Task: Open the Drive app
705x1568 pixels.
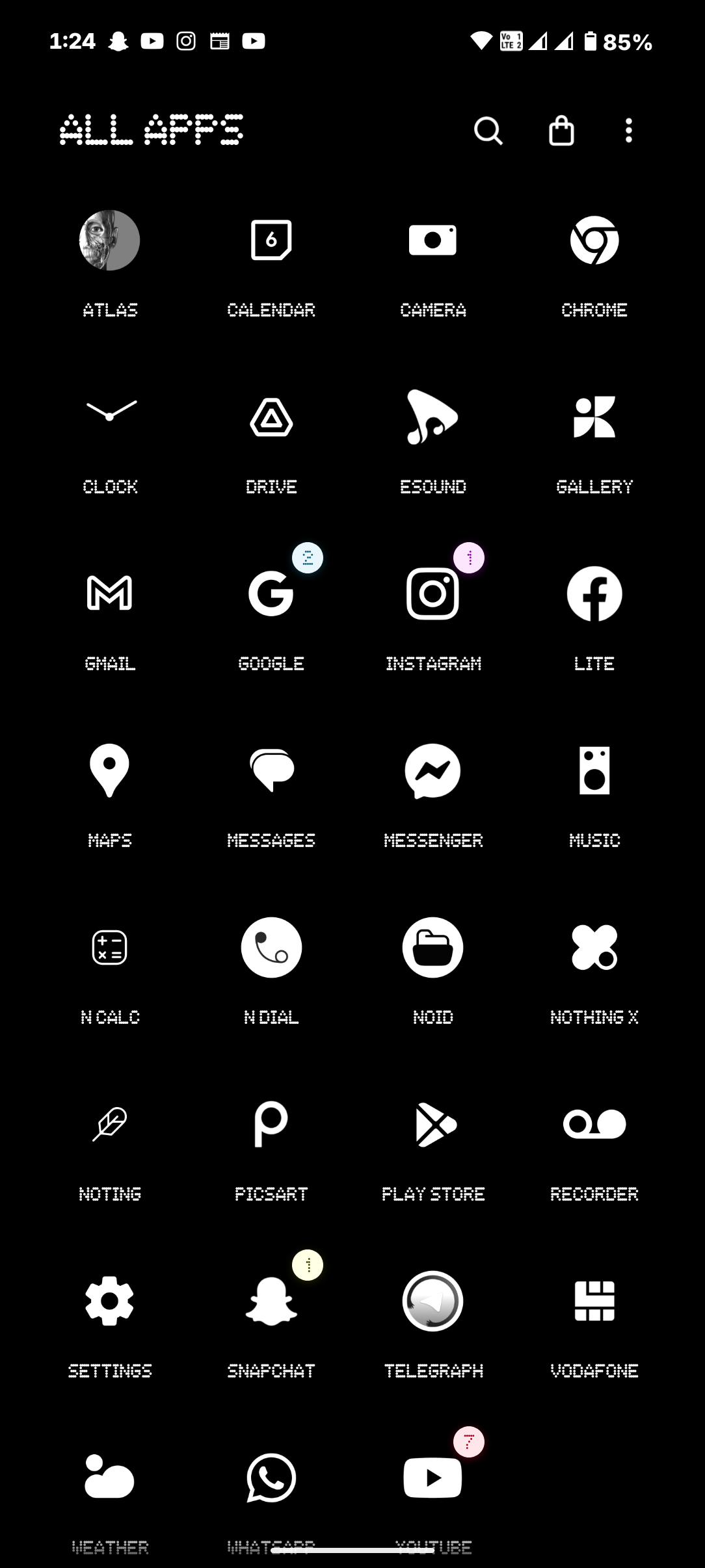Action: (271, 417)
